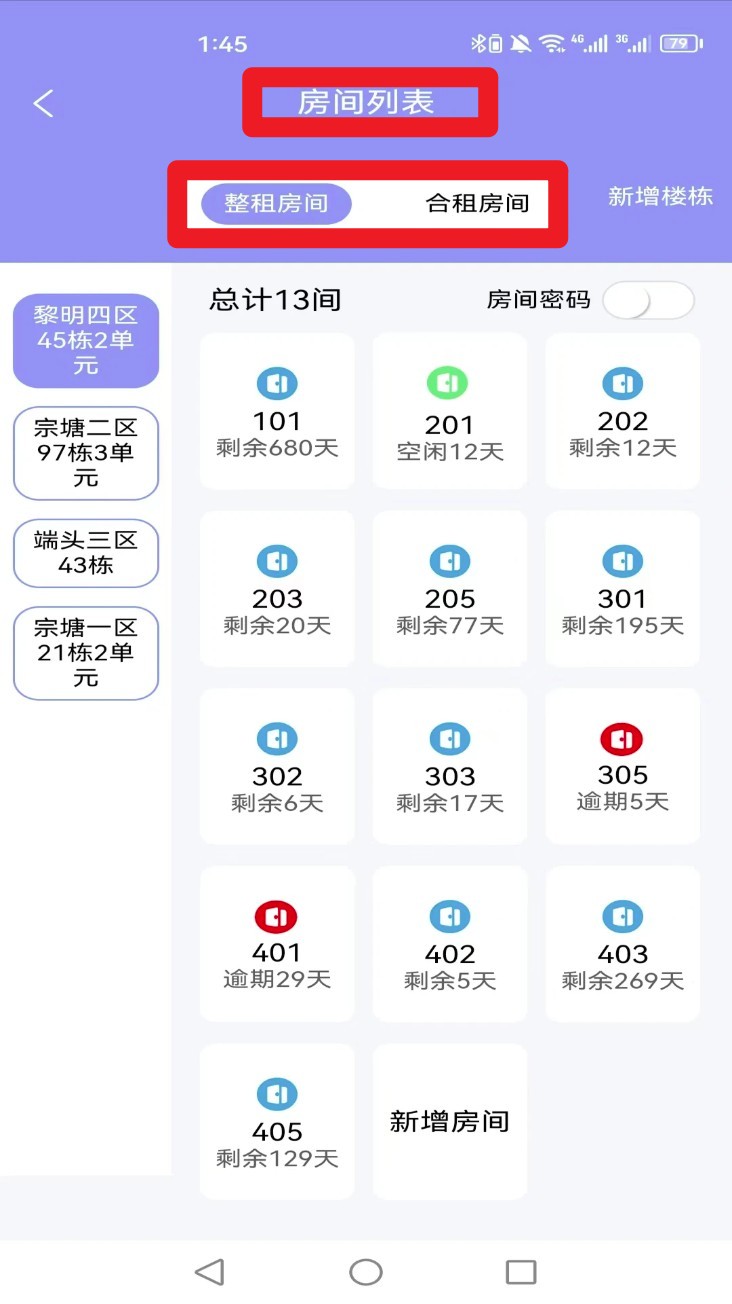Tap 新增房间 to add a room
Screen dimensions: 732x1304
coord(450,1122)
